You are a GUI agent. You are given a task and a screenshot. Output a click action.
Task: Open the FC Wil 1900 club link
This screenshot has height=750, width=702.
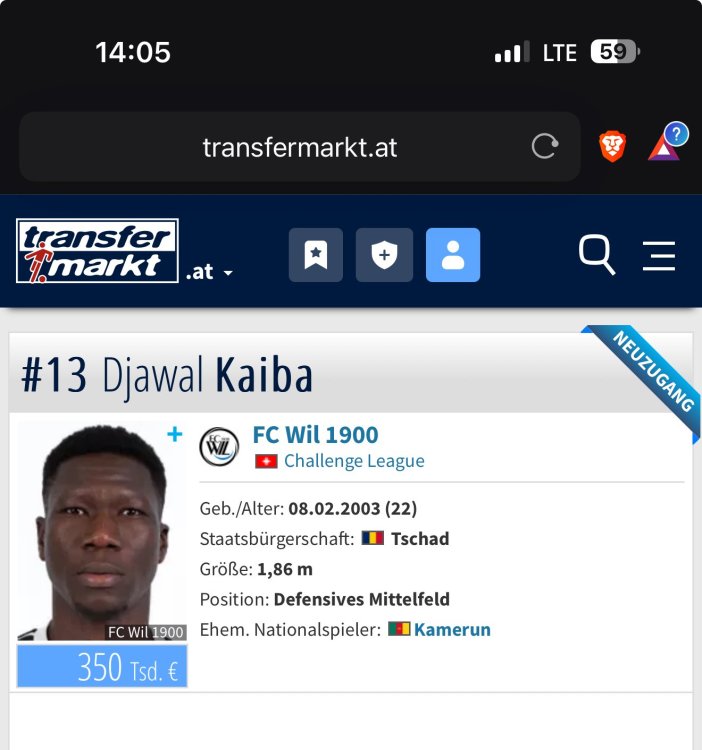[x=315, y=435]
